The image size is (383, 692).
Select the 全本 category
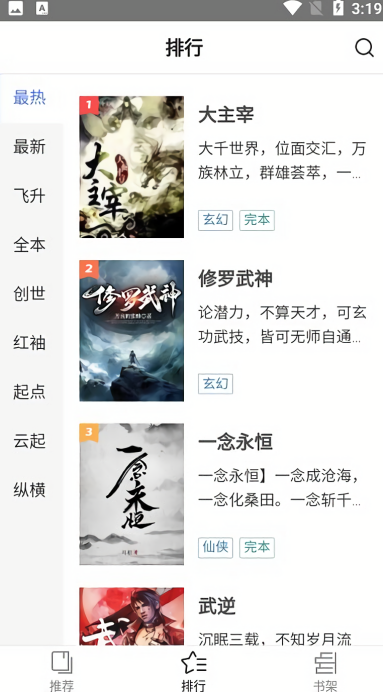[x=30, y=244]
